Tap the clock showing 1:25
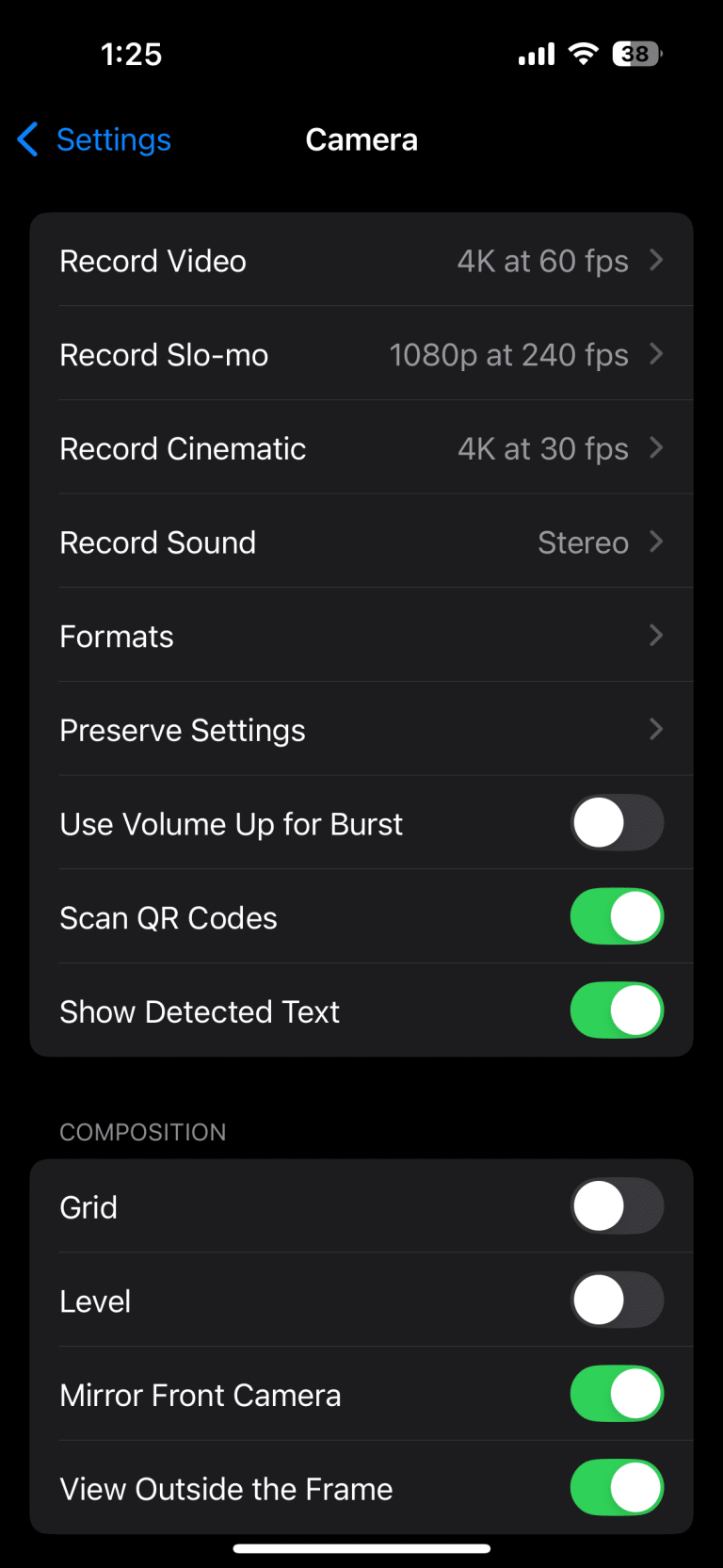This screenshot has width=723, height=1568. tap(131, 54)
